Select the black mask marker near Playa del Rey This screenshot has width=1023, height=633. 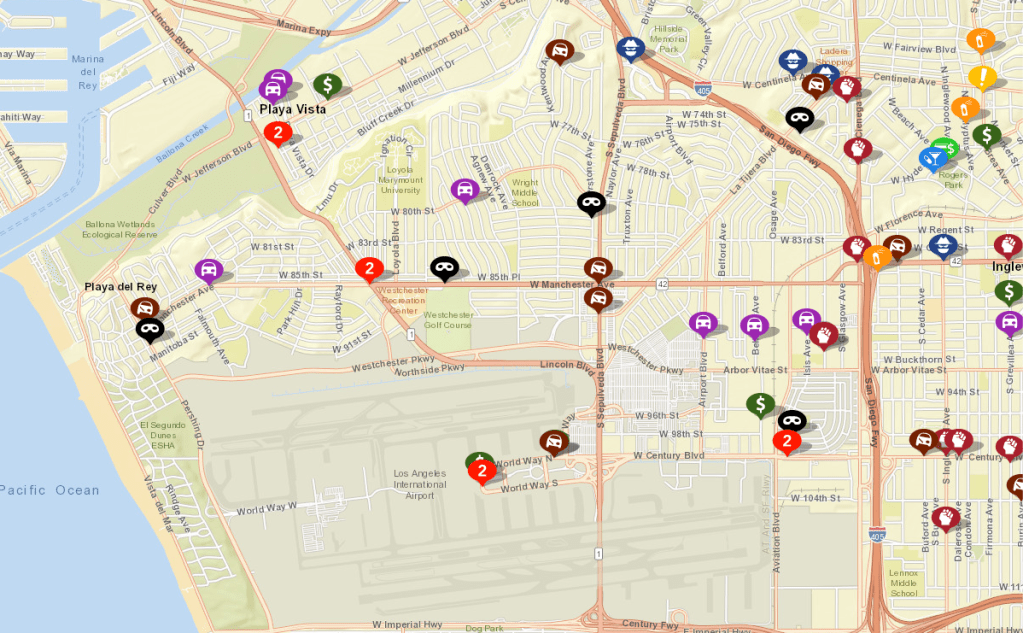[x=150, y=328]
